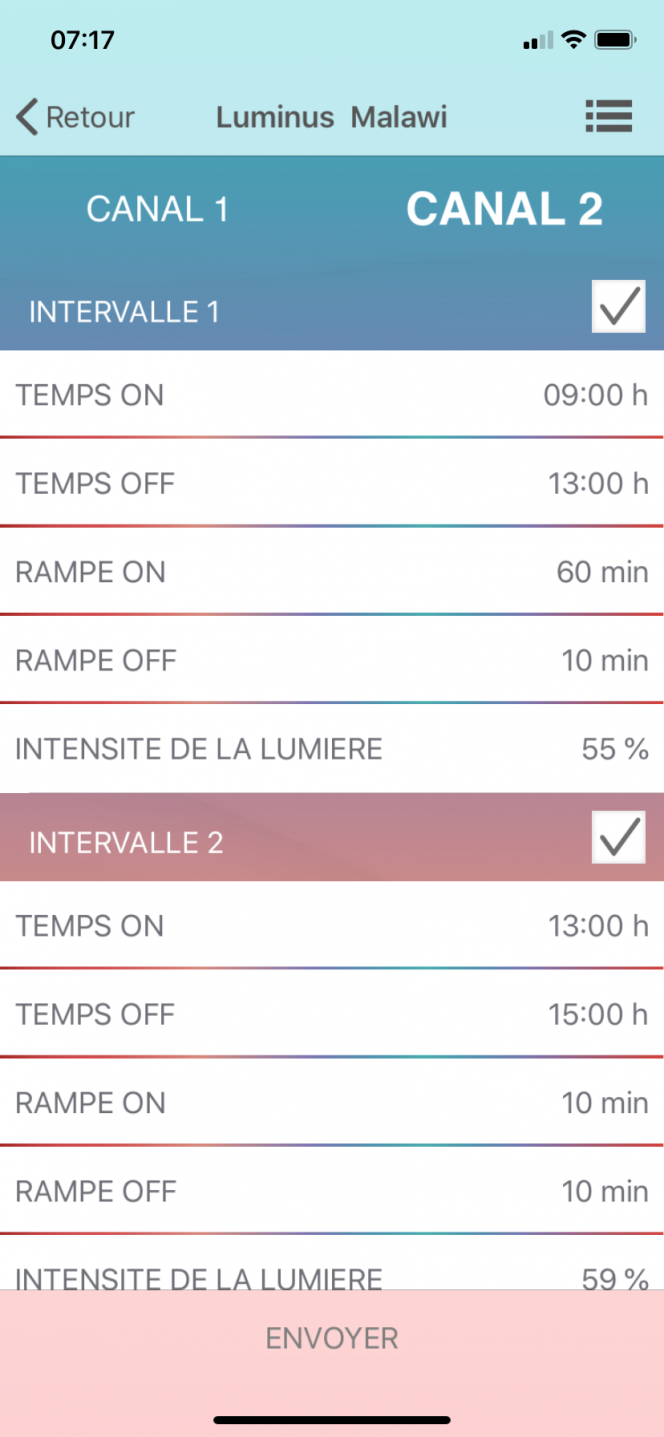Screen dimensions: 664x1437
Task: Open the list menu icon
Action: point(608,117)
